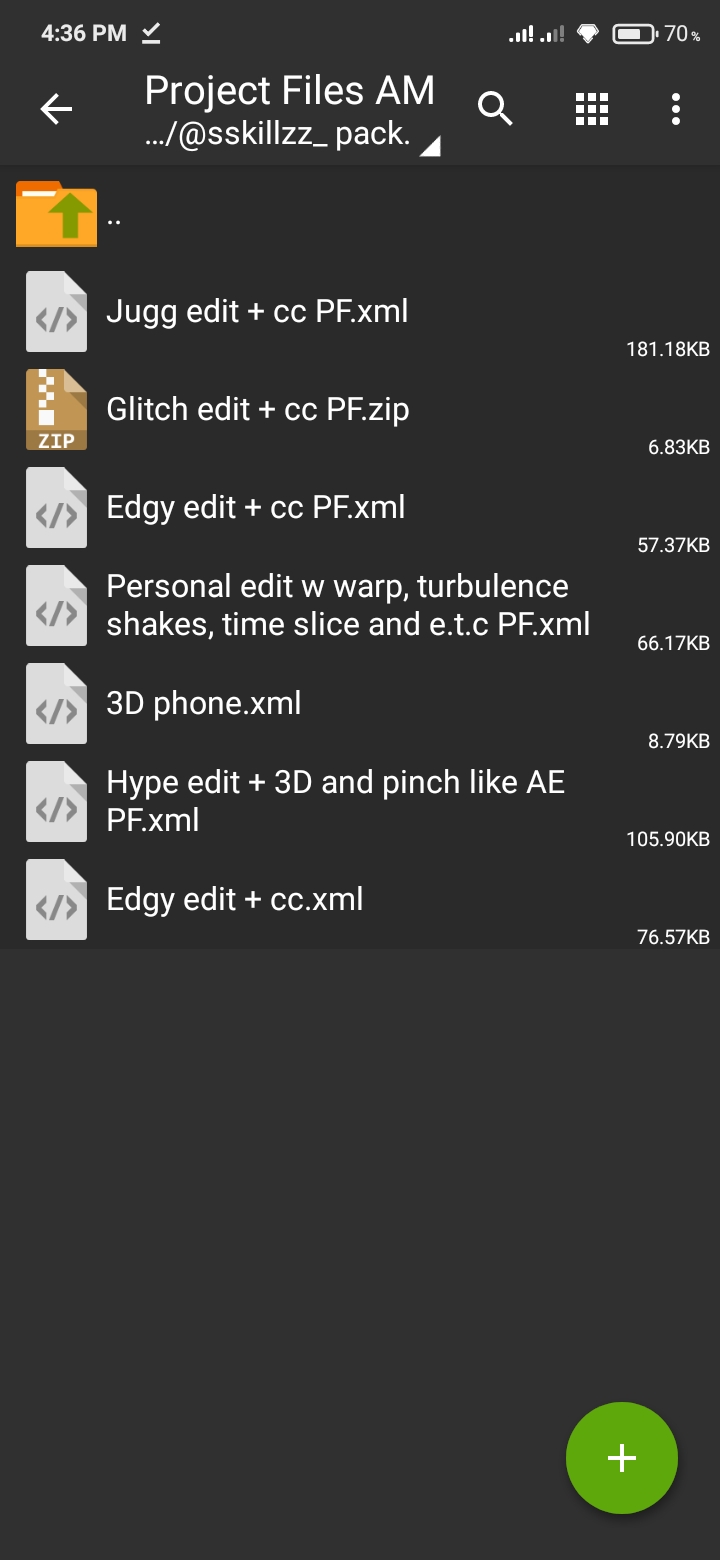This screenshot has height=1560, width=720.
Task: Open the search icon in the toolbar
Action: click(x=495, y=109)
